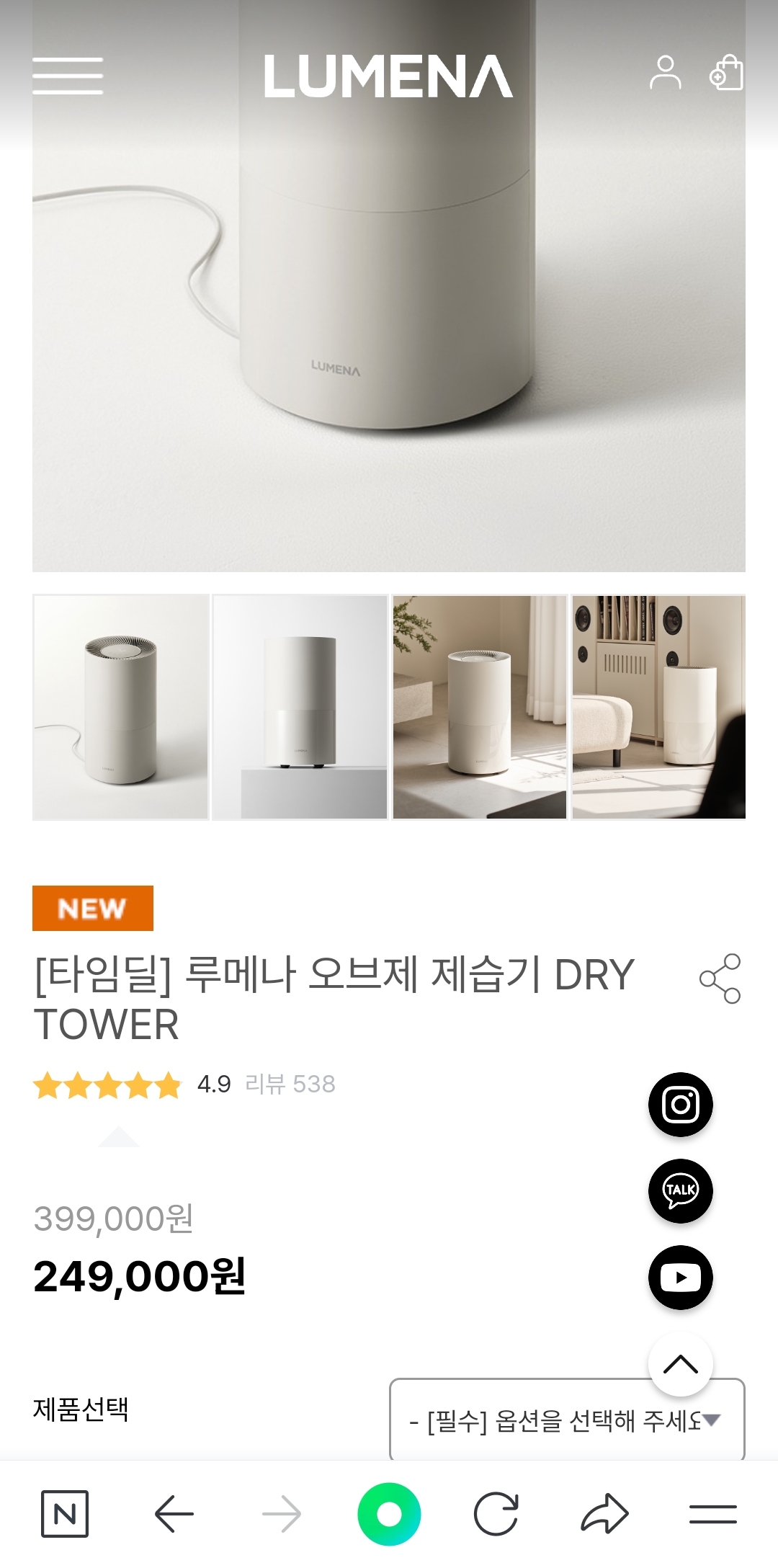This screenshot has height=1568, width=778.
Task: Select the first thumbnail with the white cord
Action: tap(121, 707)
